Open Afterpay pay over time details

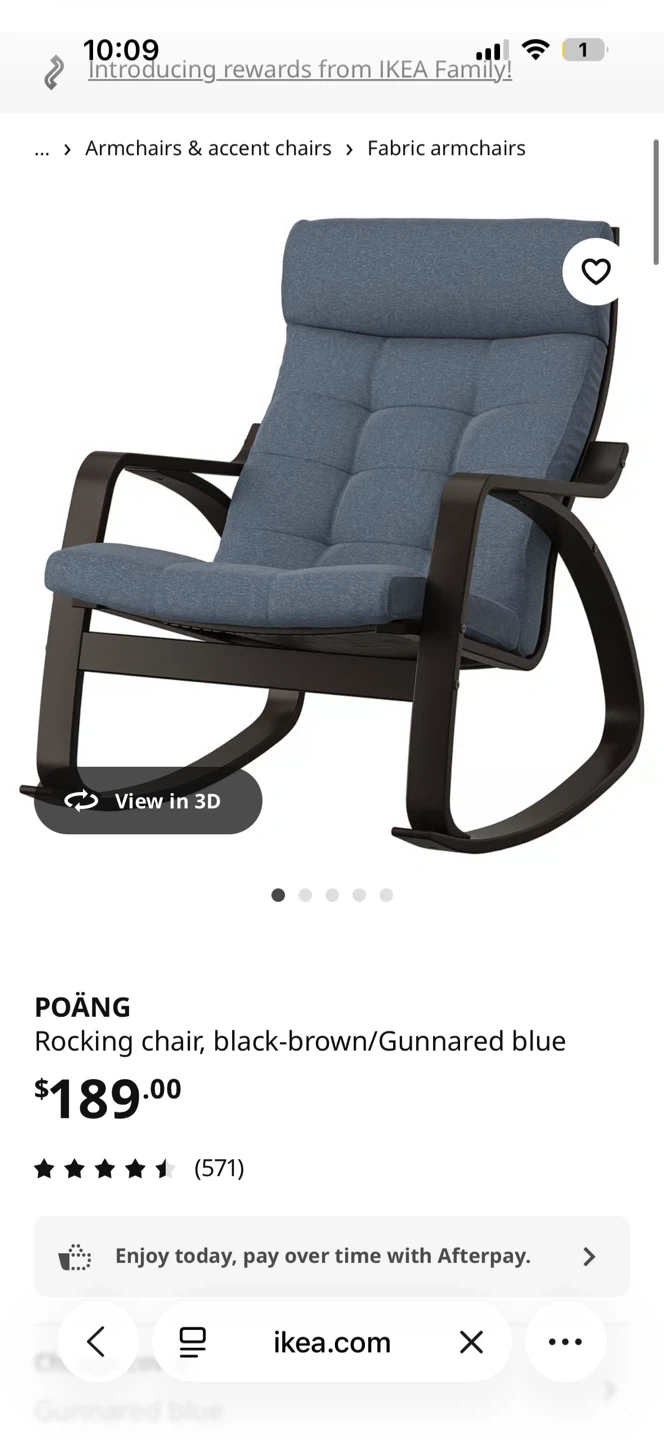[x=332, y=1256]
